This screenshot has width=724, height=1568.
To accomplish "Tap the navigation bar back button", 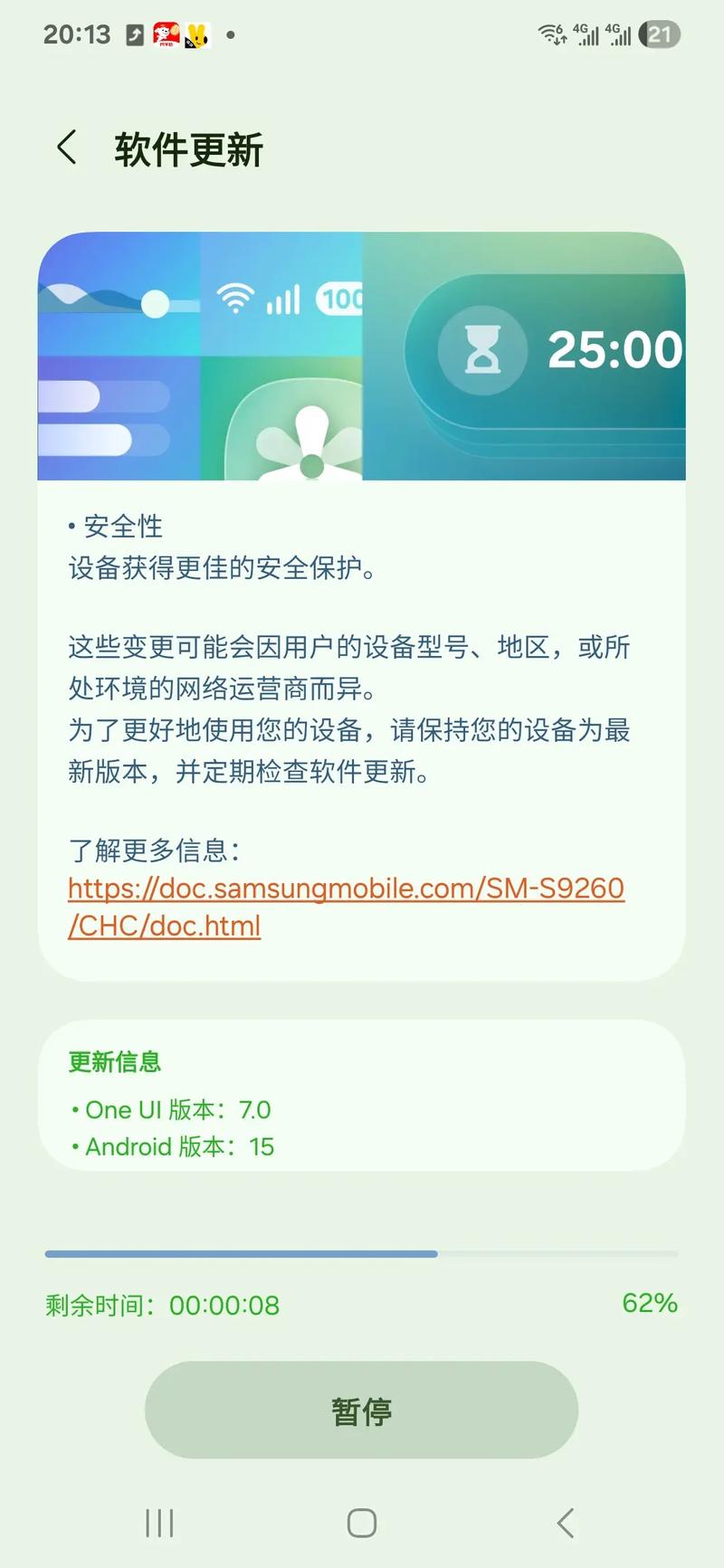I will click(566, 1523).
